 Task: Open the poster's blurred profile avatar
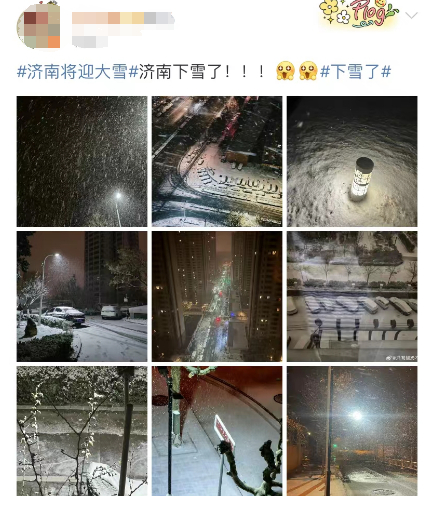tap(38, 26)
